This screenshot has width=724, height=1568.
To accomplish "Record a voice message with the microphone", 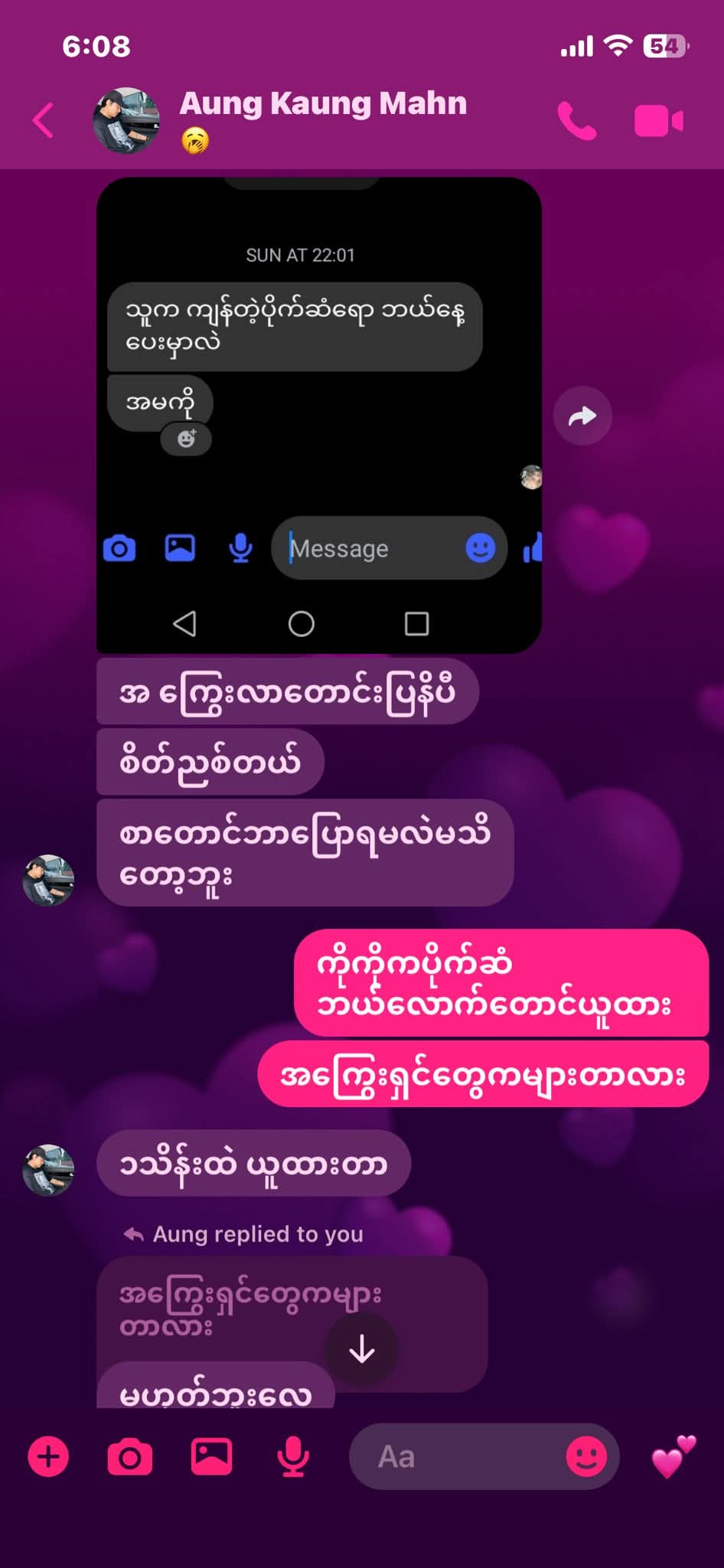I will pos(293,1456).
